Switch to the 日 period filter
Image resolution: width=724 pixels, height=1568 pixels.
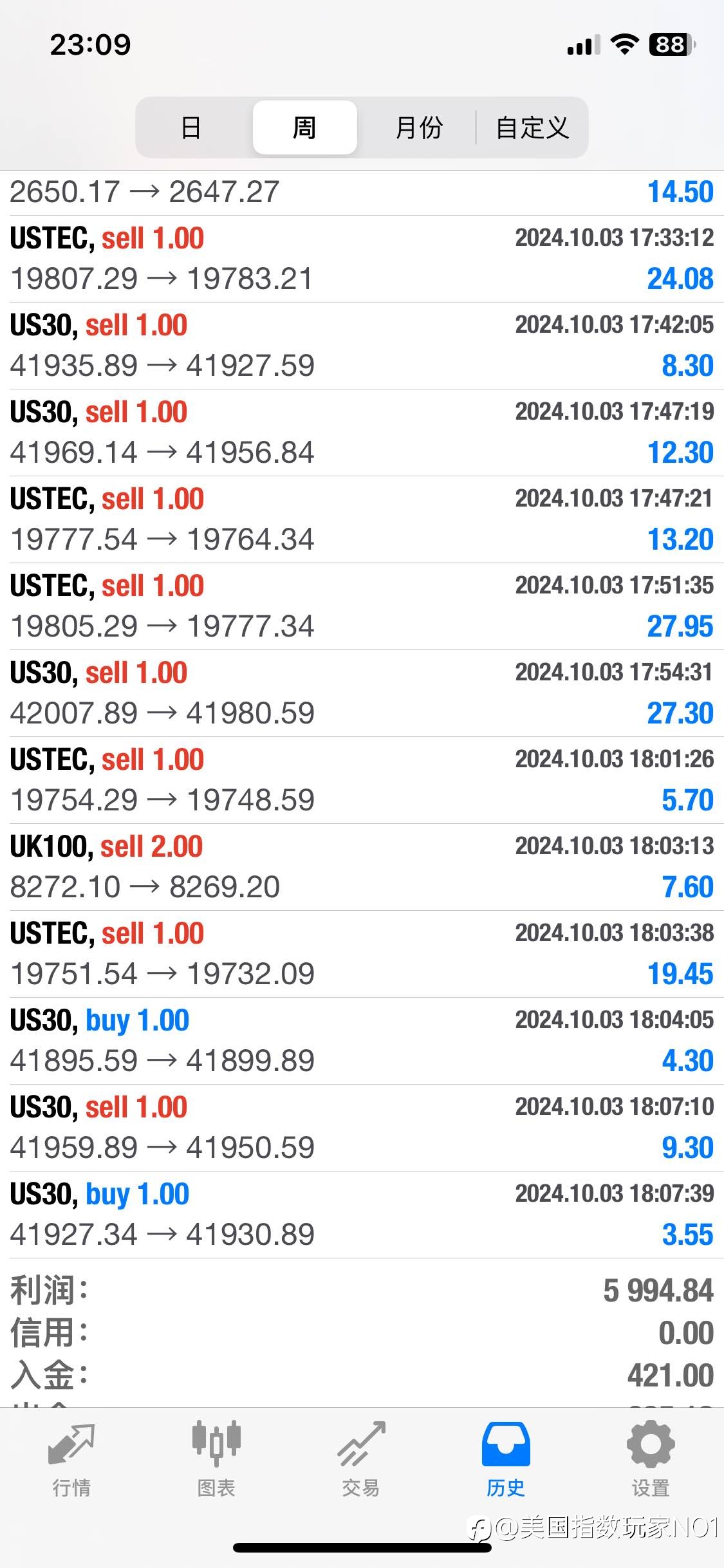coord(191,127)
